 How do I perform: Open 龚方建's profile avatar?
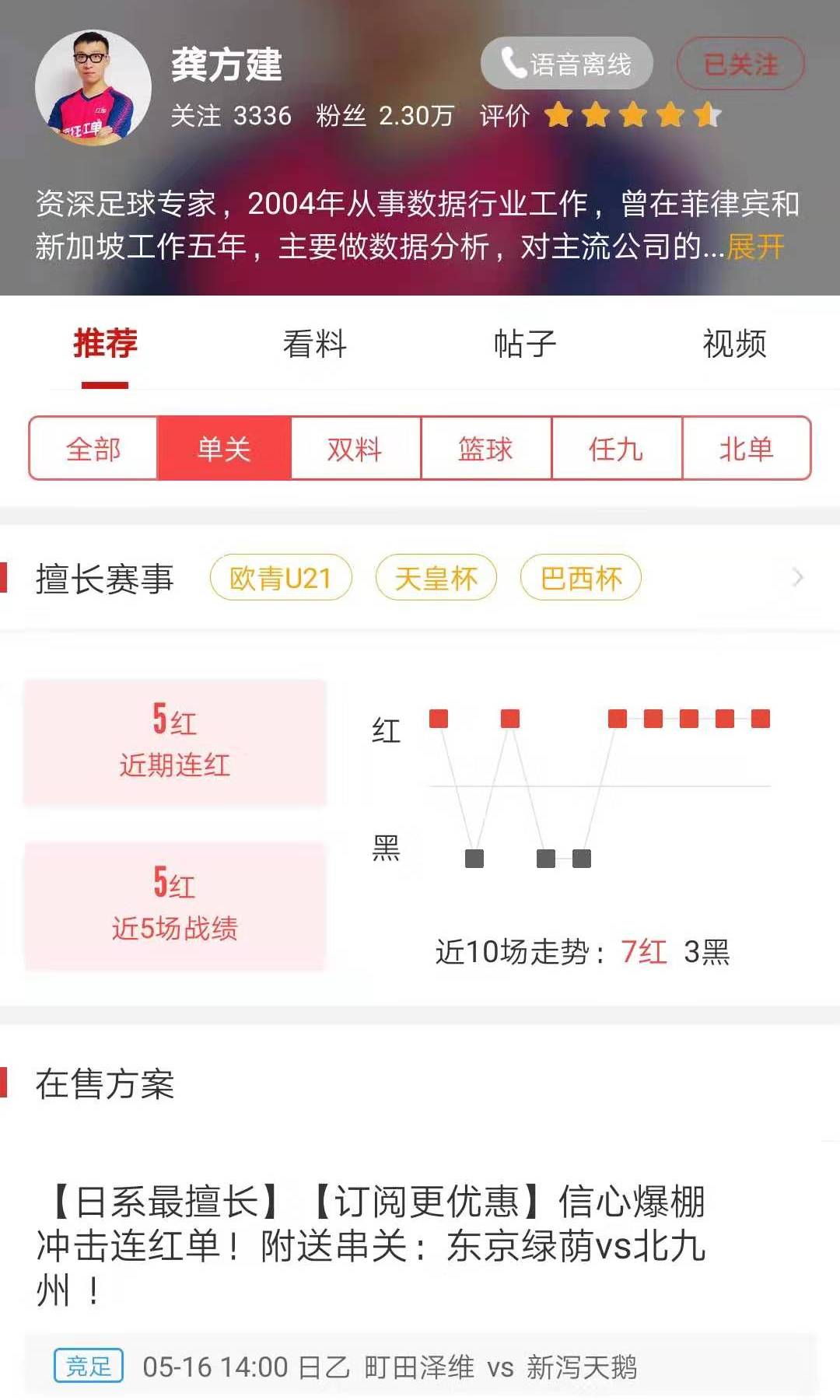click(x=93, y=88)
